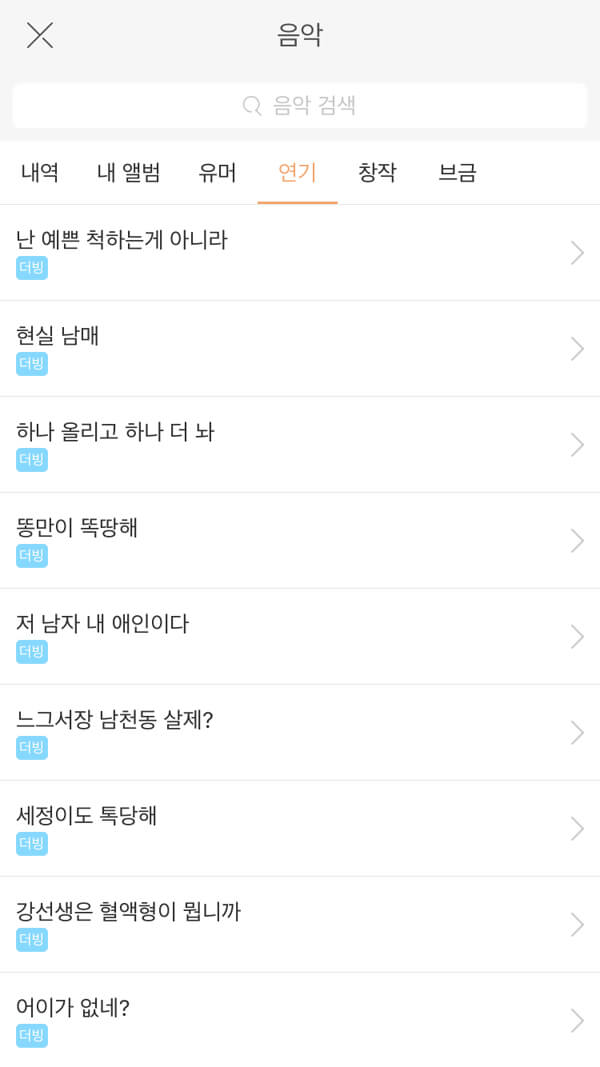Select the 유머 tab
600x1067 pixels.
pyautogui.click(x=217, y=172)
